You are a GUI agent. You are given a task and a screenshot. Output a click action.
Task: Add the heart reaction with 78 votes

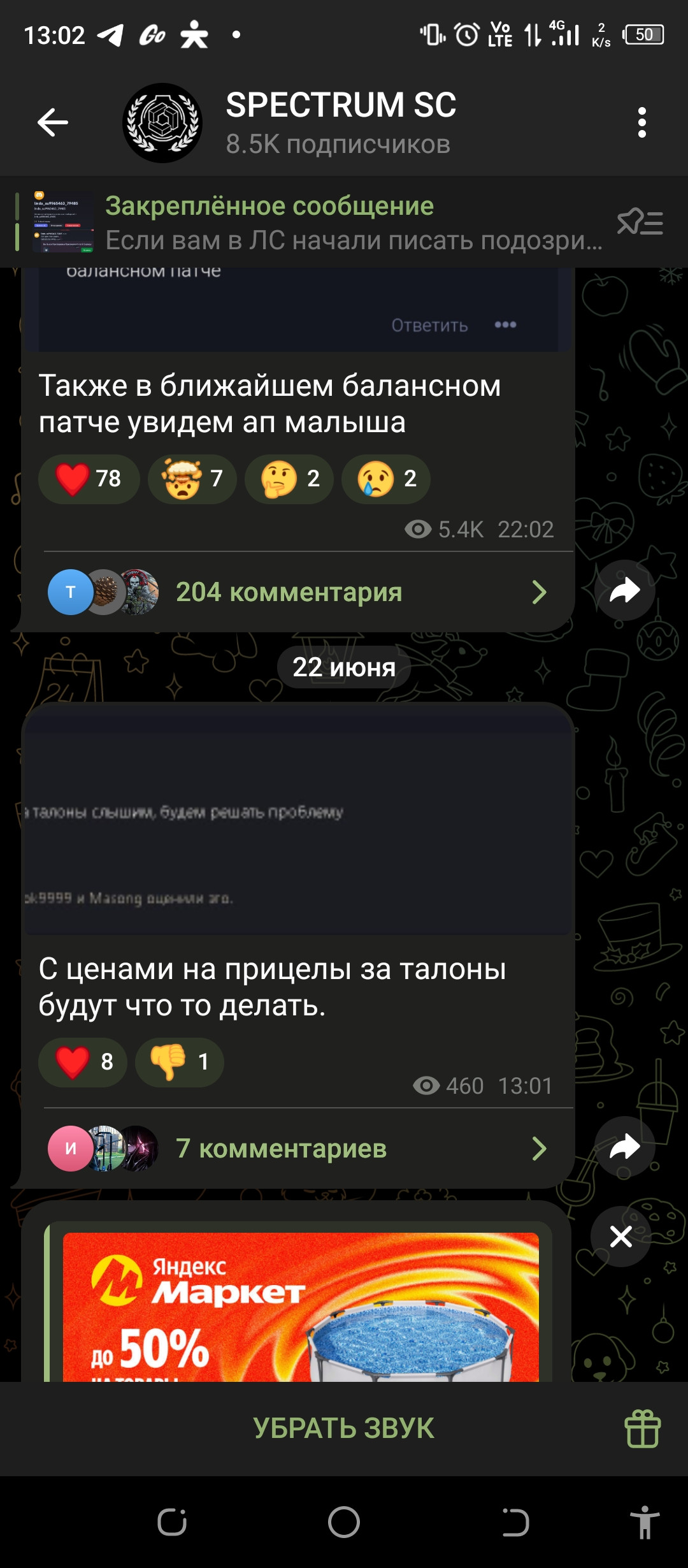click(88, 479)
